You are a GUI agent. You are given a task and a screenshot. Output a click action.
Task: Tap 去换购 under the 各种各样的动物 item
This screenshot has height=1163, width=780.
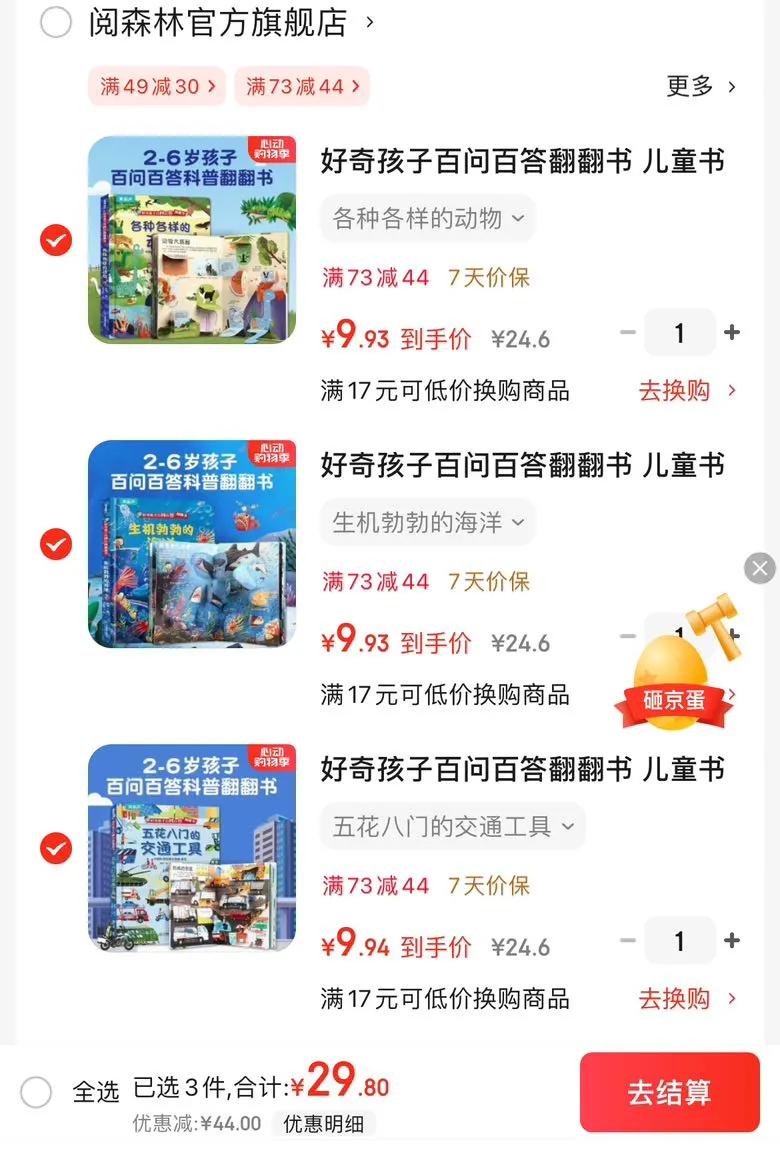687,391
